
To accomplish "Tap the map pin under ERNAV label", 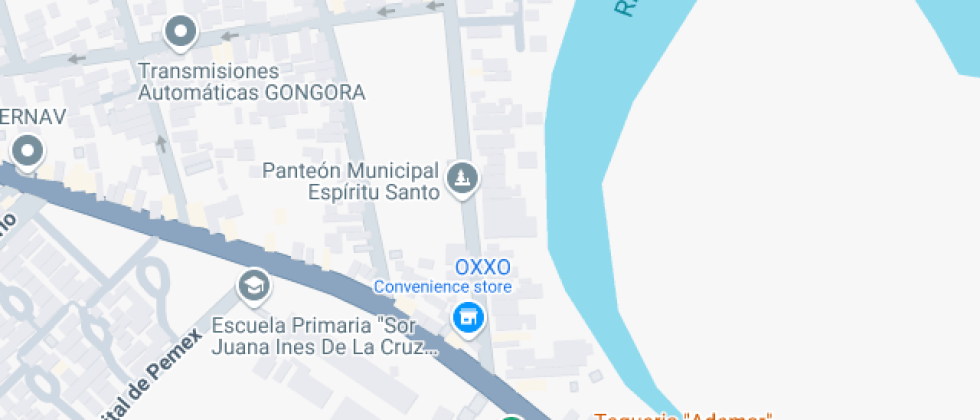I will pyautogui.click(x=28, y=153).
